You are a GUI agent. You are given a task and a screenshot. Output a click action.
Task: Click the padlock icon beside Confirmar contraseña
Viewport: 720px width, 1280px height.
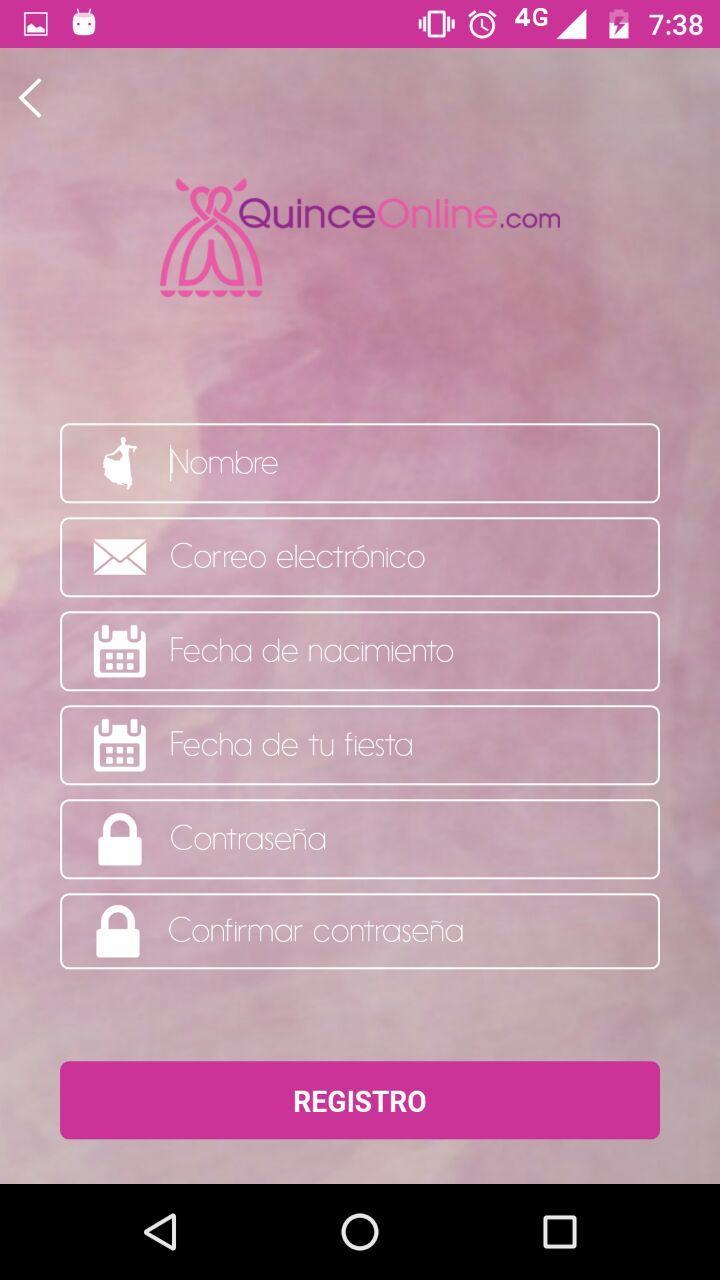coord(119,931)
